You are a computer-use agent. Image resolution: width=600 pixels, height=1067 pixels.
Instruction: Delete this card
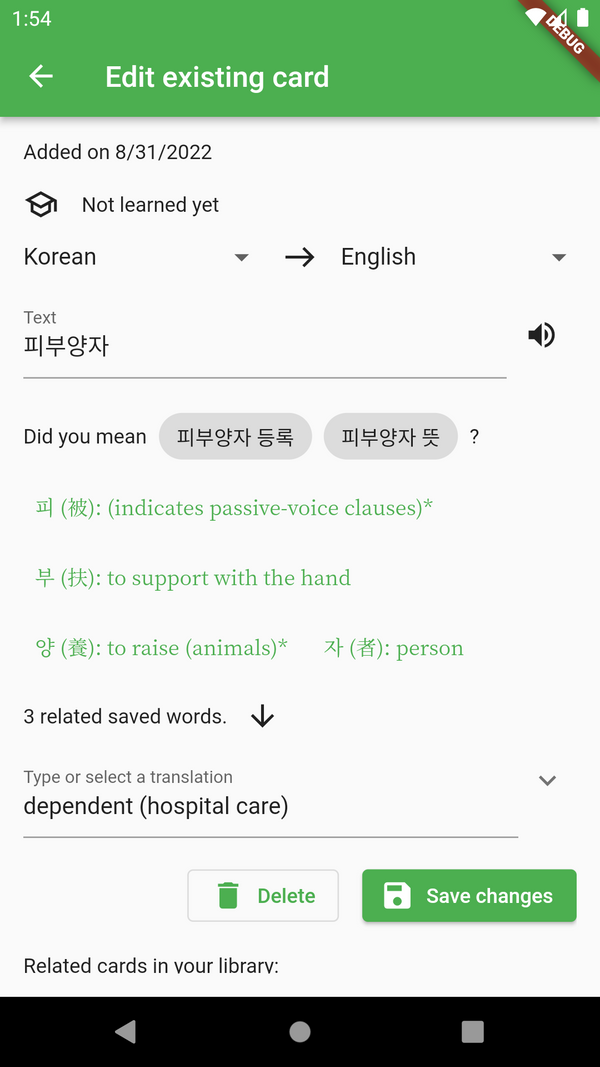pyautogui.click(x=263, y=896)
